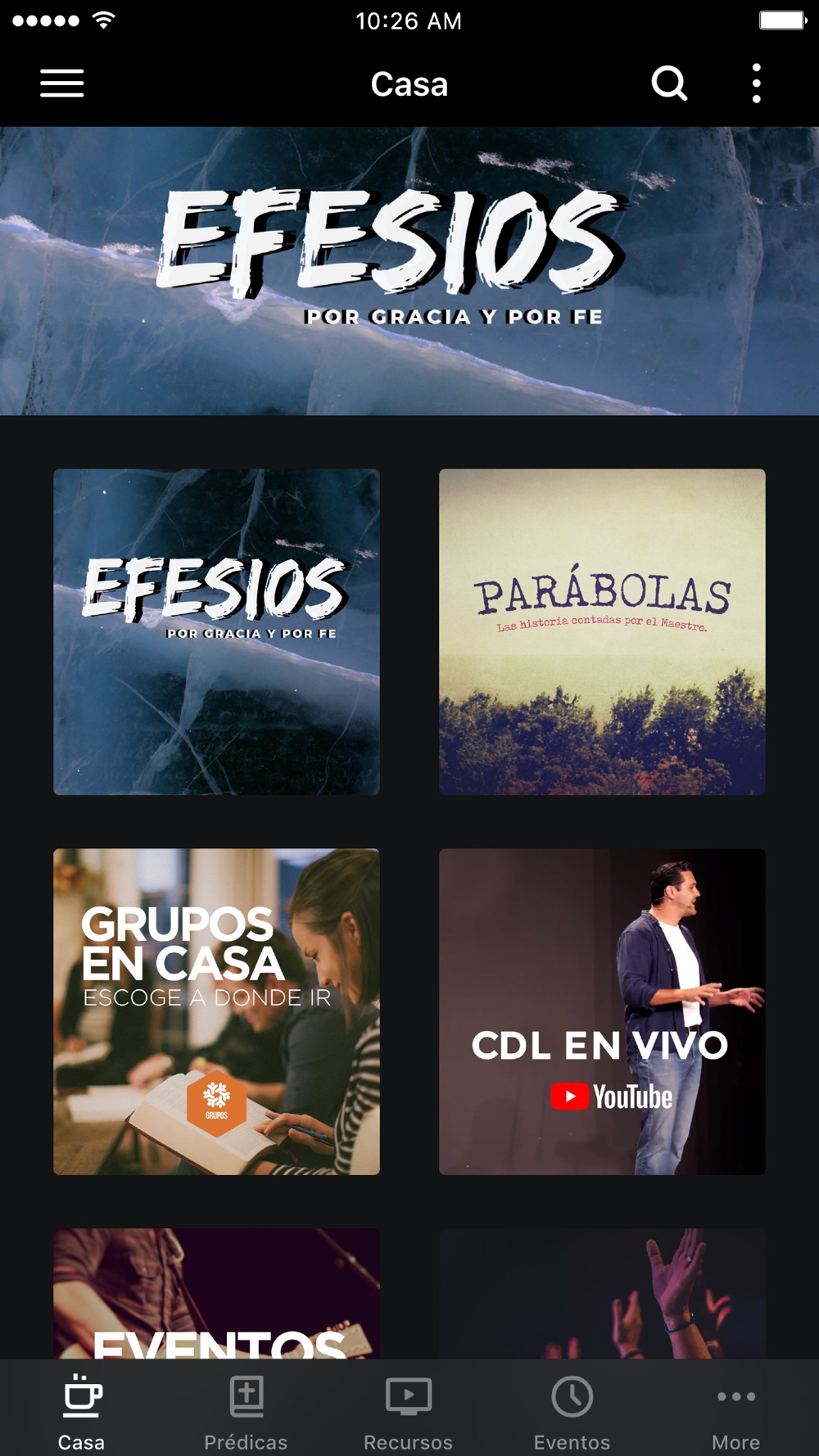Open the search icon
This screenshot has height=1456, width=819.
pos(668,84)
